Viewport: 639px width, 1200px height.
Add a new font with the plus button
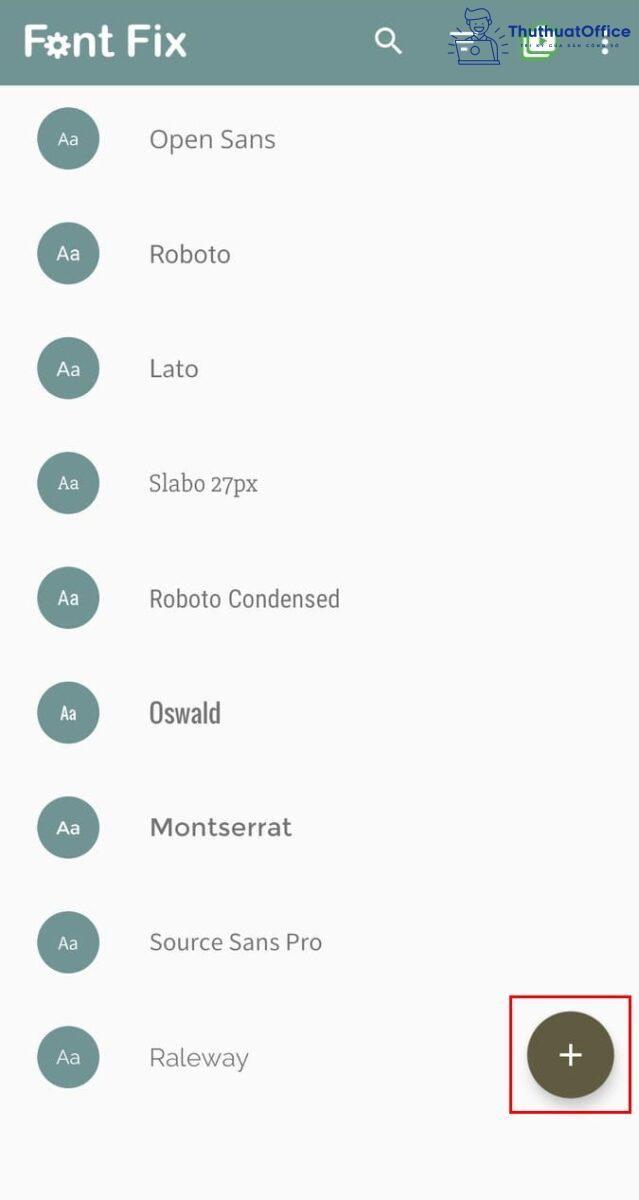point(570,1054)
